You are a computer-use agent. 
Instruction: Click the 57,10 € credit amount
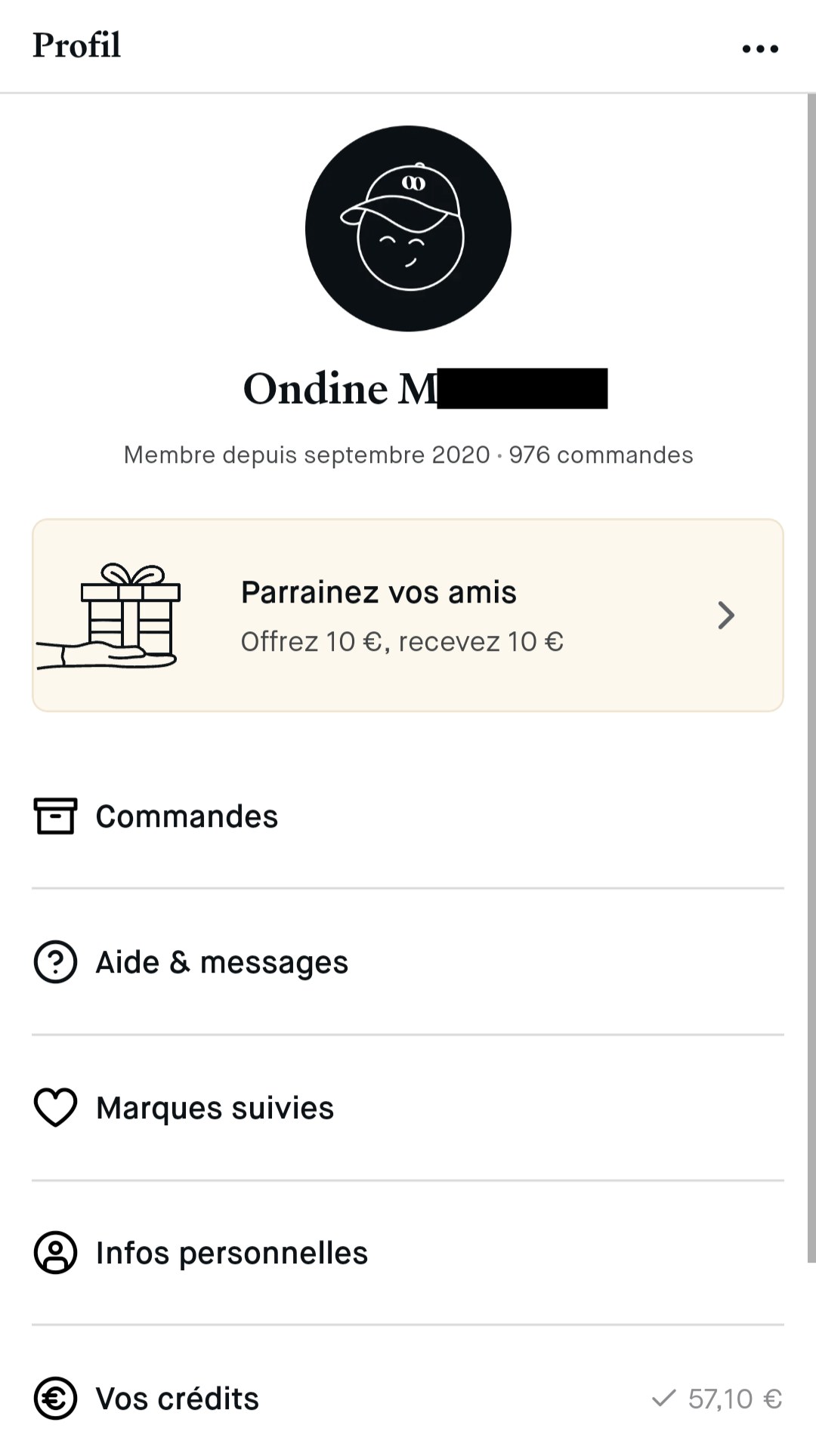click(731, 1398)
